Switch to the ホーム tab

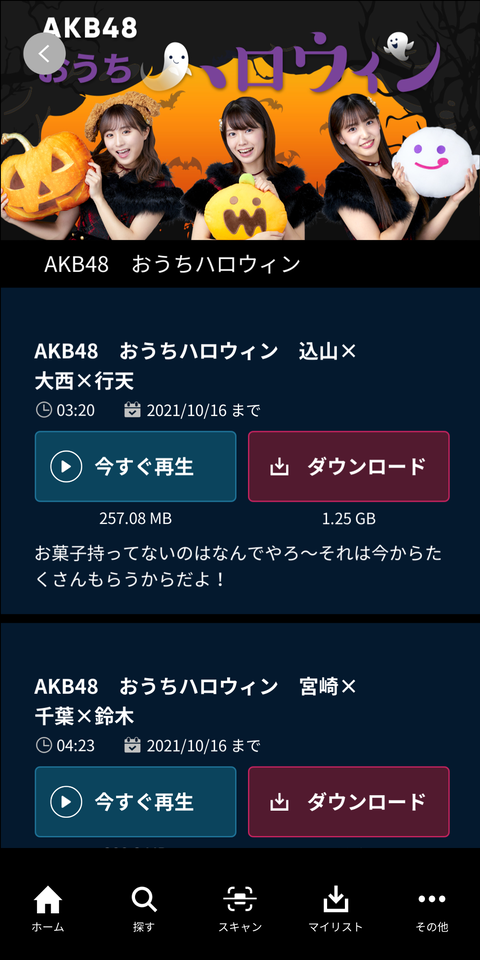pos(48,909)
